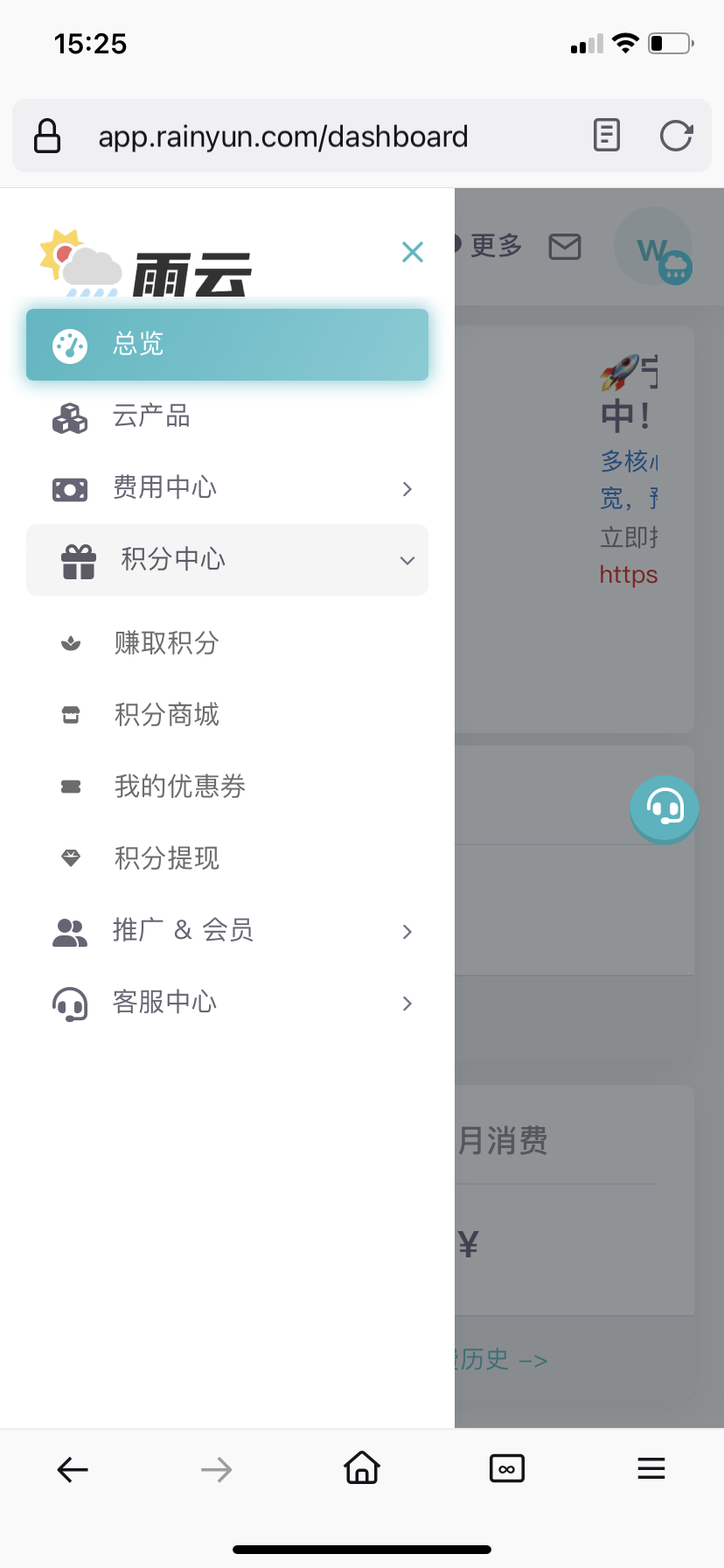The height and width of the screenshot is (1568, 724).
Task: Open the browser tabs view
Action: (x=506, y=1468)
